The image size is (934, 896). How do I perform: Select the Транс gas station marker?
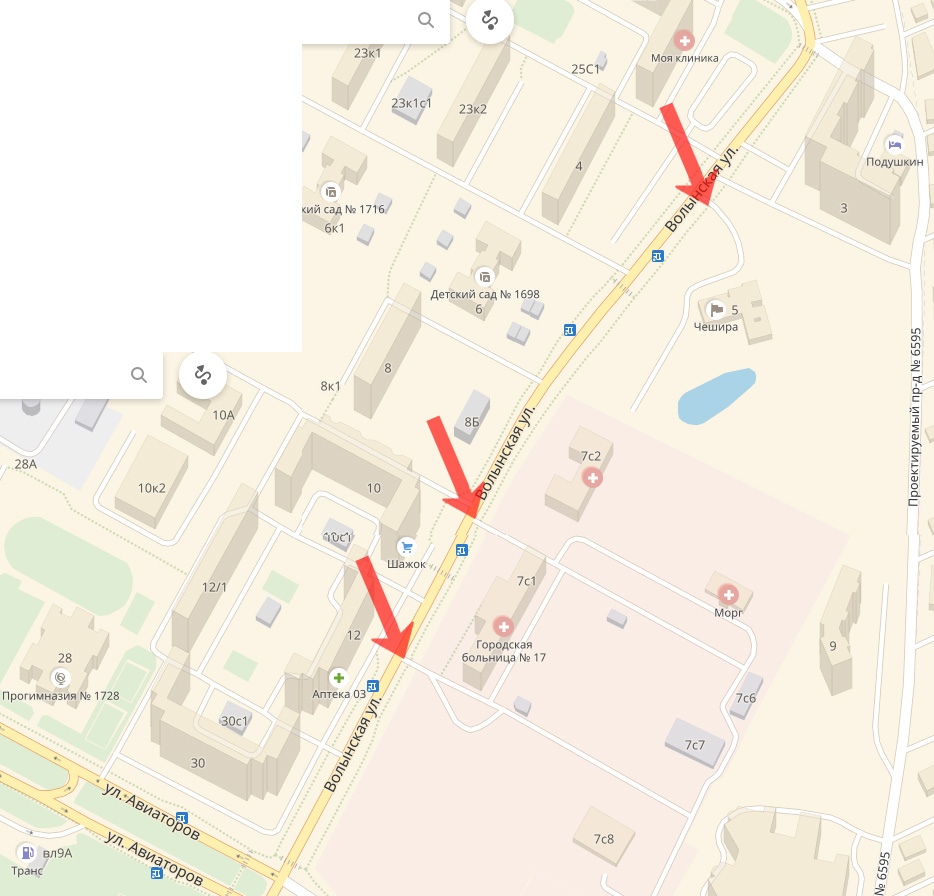click(x=27, y=853)
